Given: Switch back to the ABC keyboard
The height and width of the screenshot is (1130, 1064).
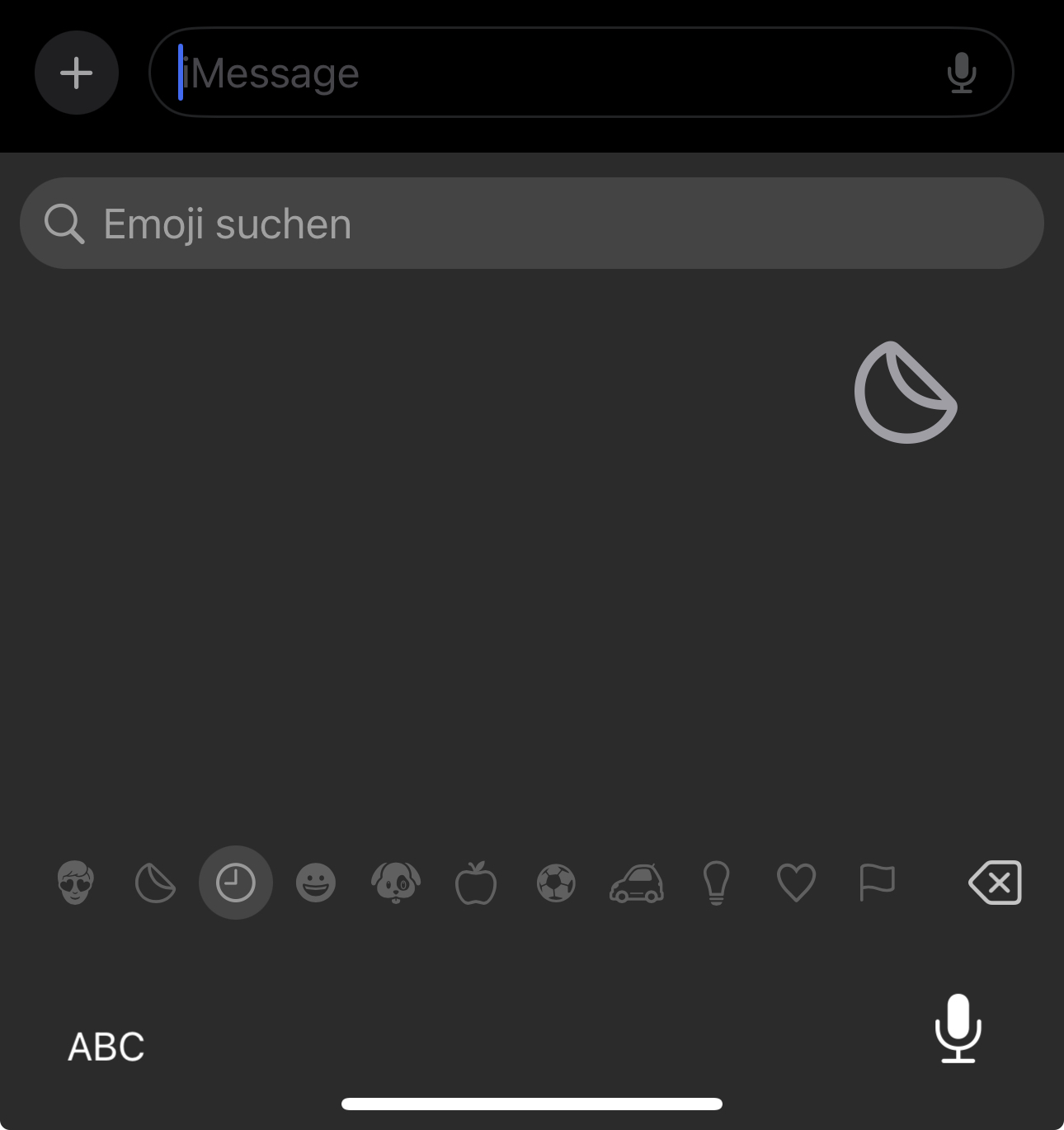Looking at the screenshot, I should 106,1047.
